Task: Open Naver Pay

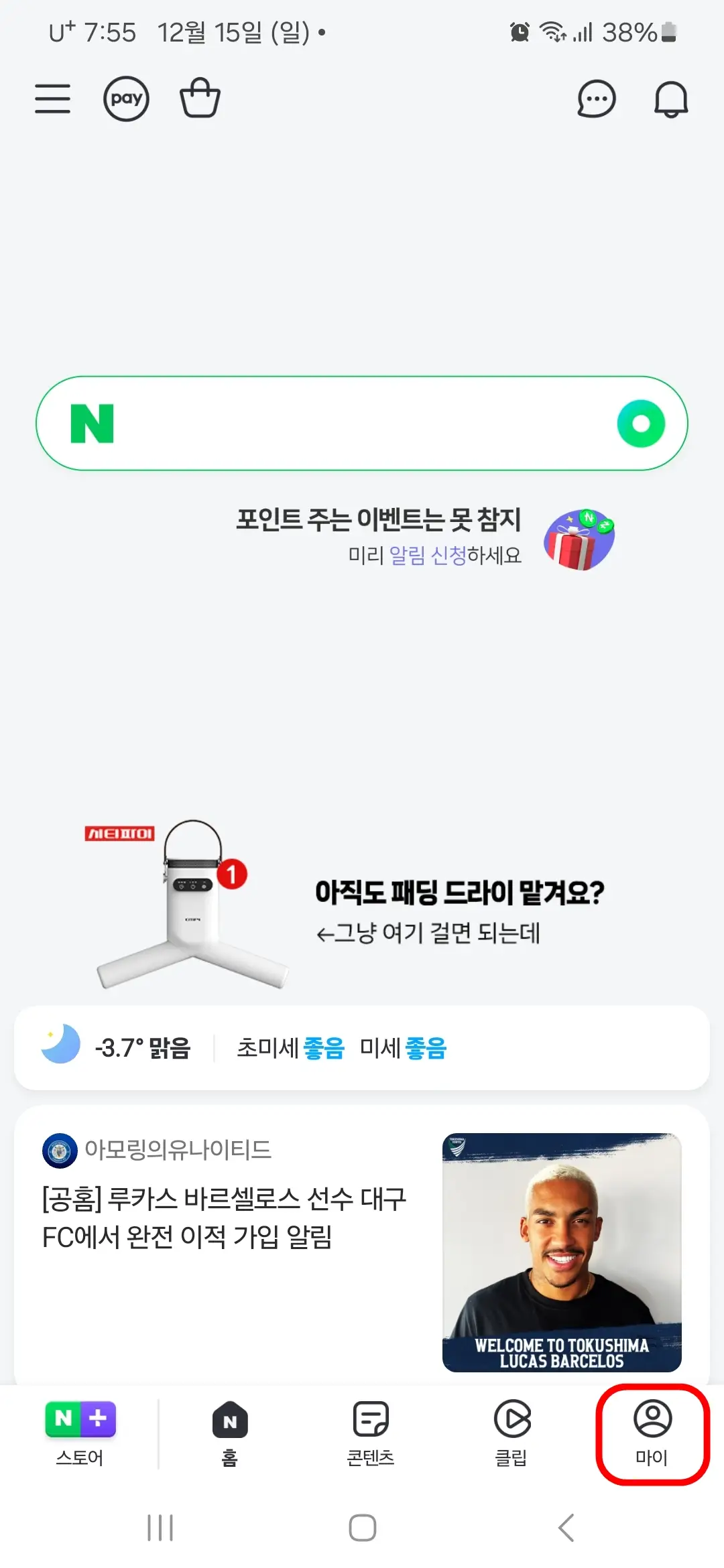Action: coord(126,99)
